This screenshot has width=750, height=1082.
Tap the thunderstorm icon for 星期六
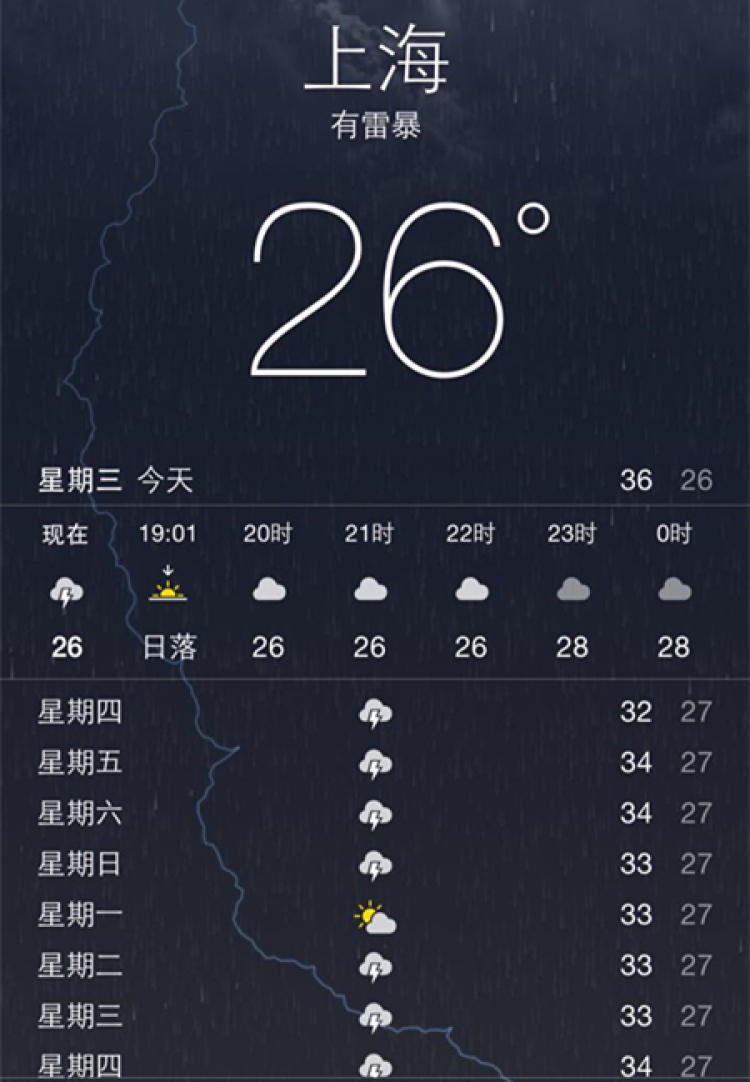(375, 813)
